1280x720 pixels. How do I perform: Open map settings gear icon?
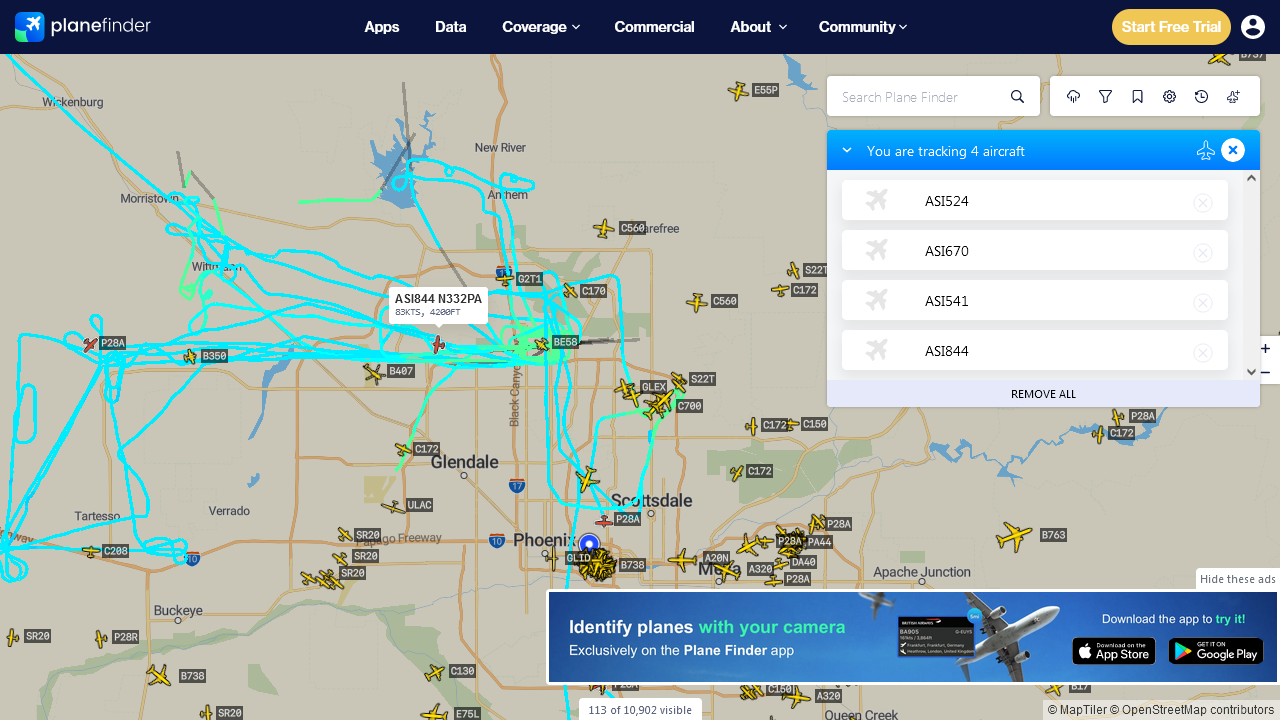[x=1169, y=97]
